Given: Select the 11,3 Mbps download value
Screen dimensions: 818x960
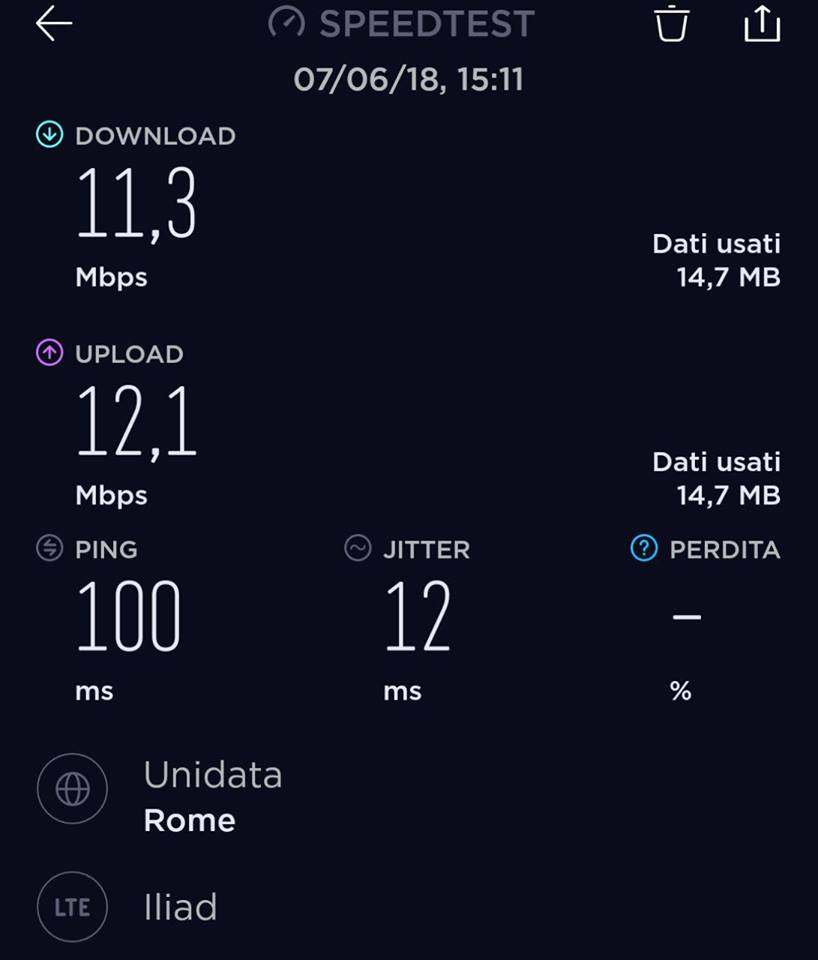Looking at the screenshot, I should click(135, 207).
